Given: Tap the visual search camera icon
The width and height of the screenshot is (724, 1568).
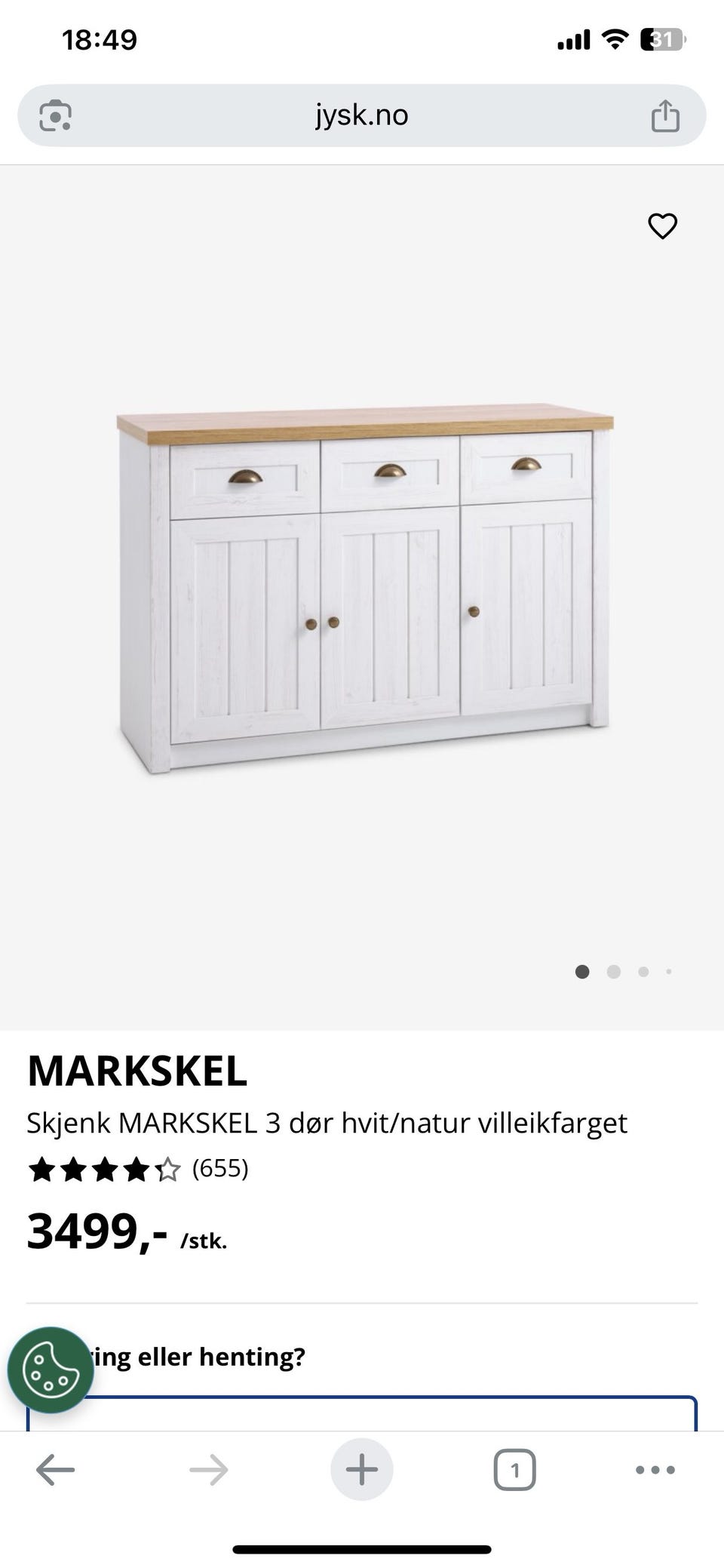Looking at the screenshot, I should (57, 115).
